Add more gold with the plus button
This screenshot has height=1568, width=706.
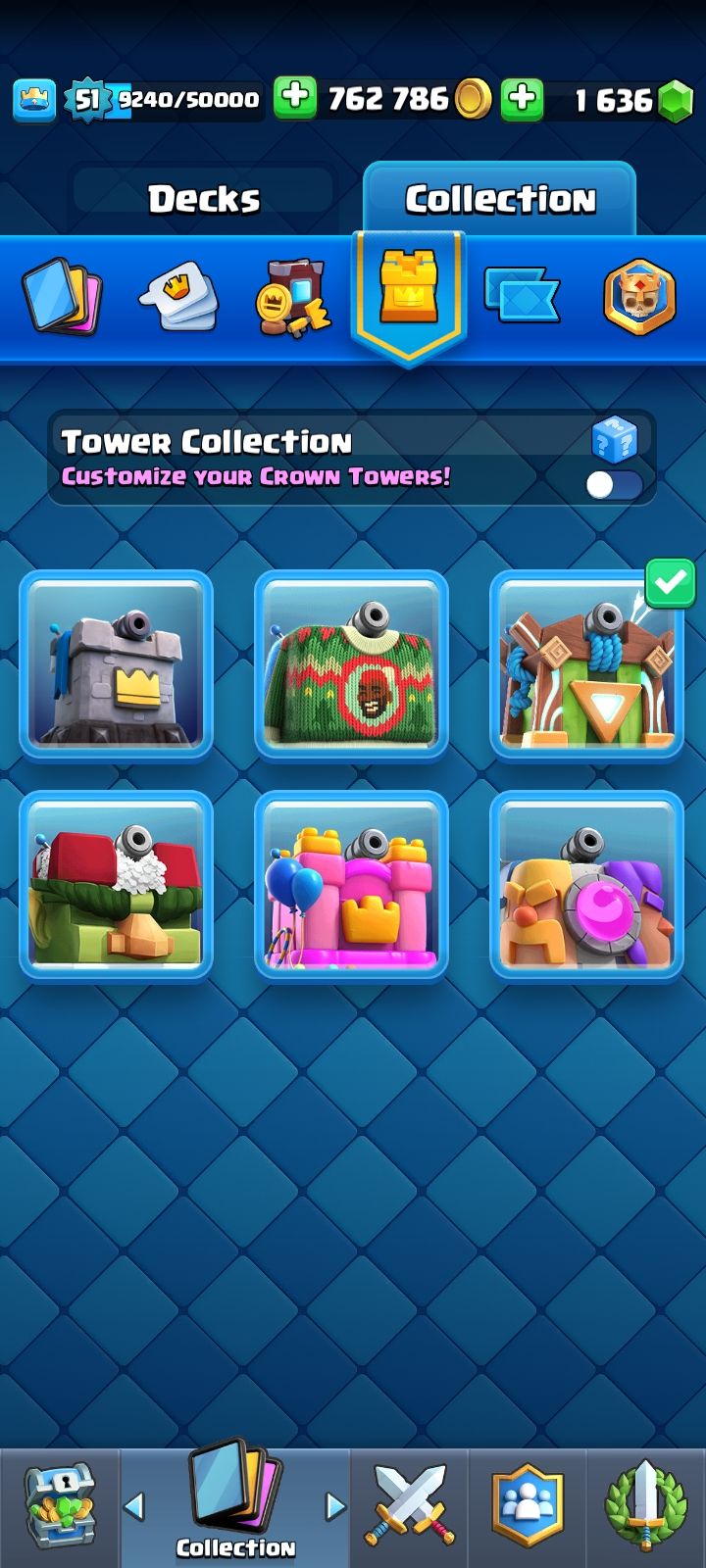[x=294, y=99]
